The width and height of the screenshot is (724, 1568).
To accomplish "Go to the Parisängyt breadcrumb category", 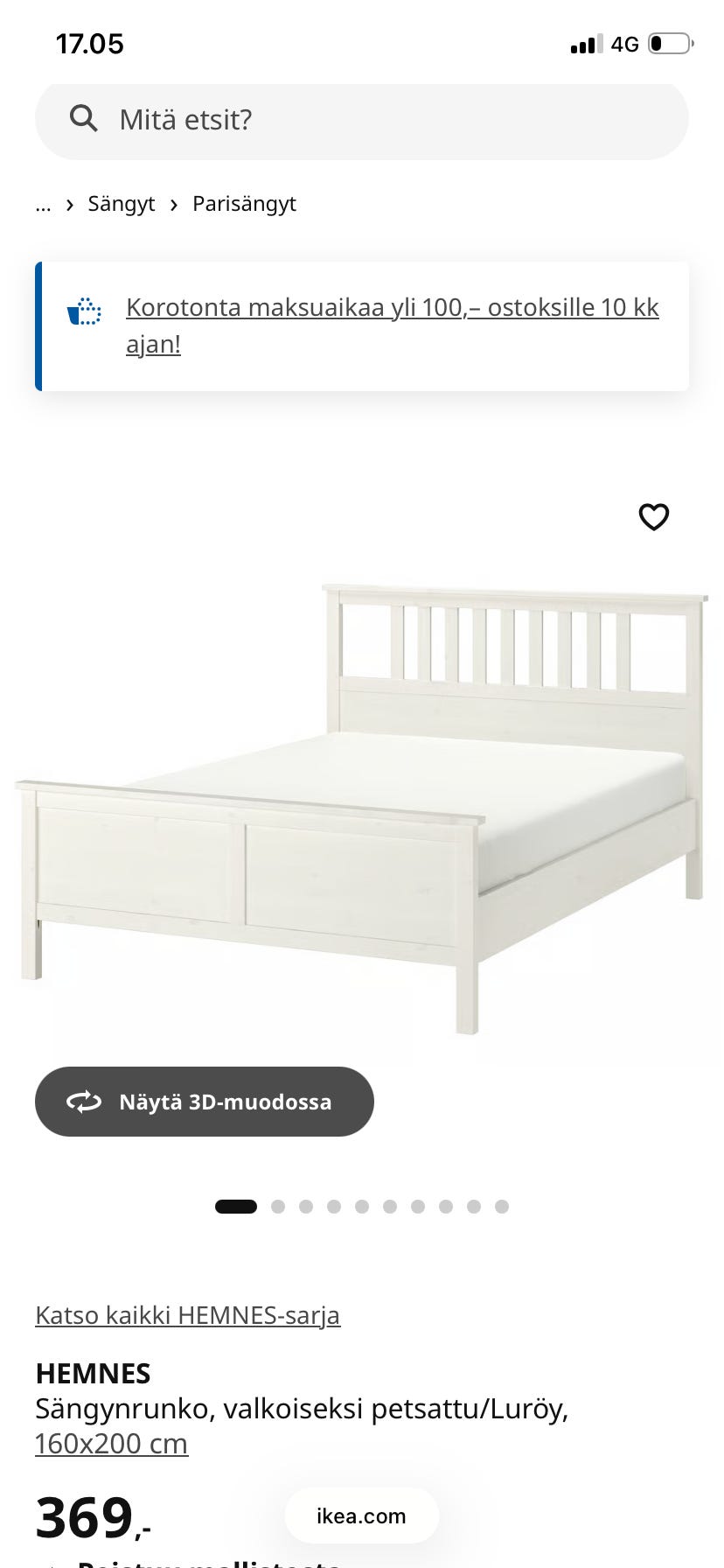I will [244, 204].
